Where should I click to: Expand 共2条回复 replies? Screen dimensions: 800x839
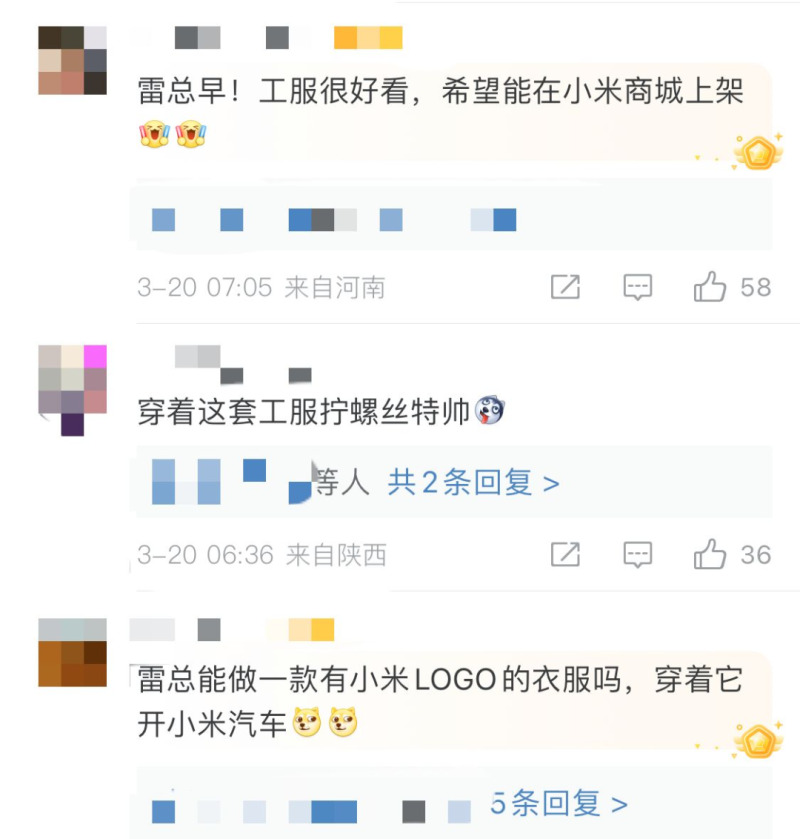(x=473, y=484)
